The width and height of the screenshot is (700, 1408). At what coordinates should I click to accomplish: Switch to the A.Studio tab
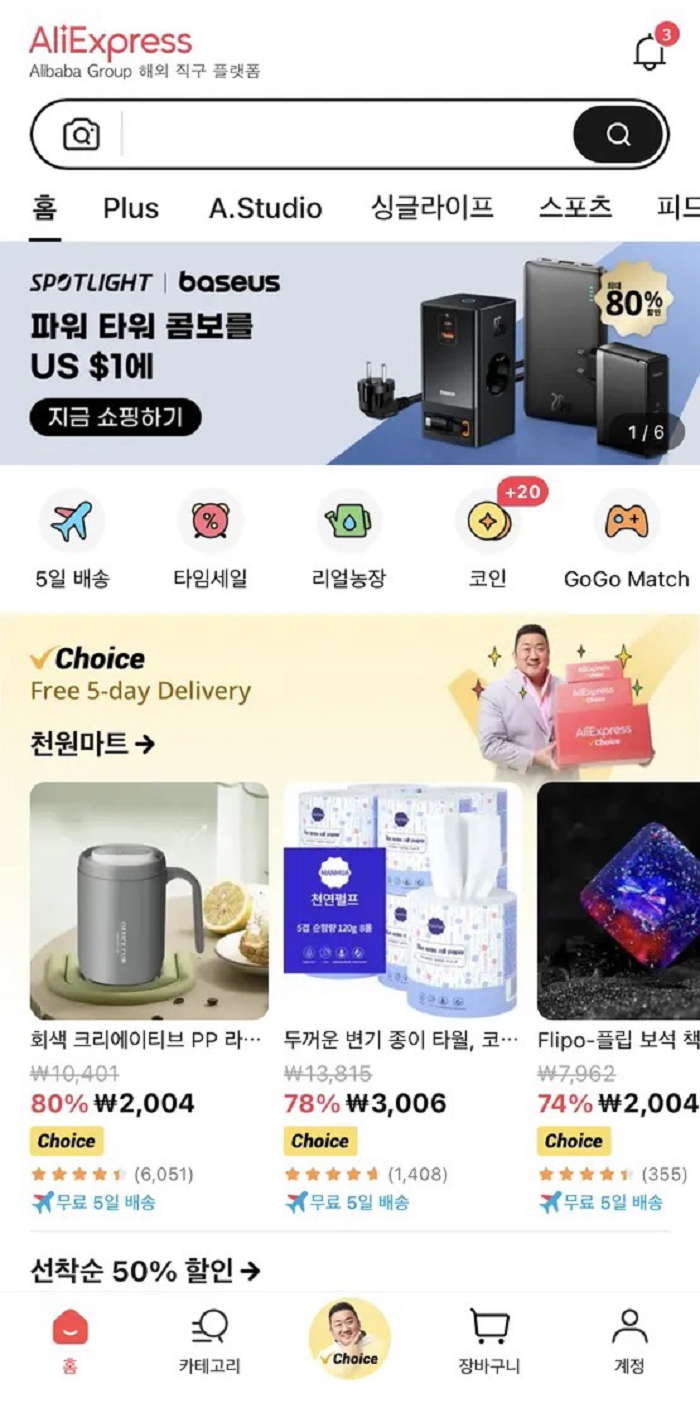tap(265, 208)
